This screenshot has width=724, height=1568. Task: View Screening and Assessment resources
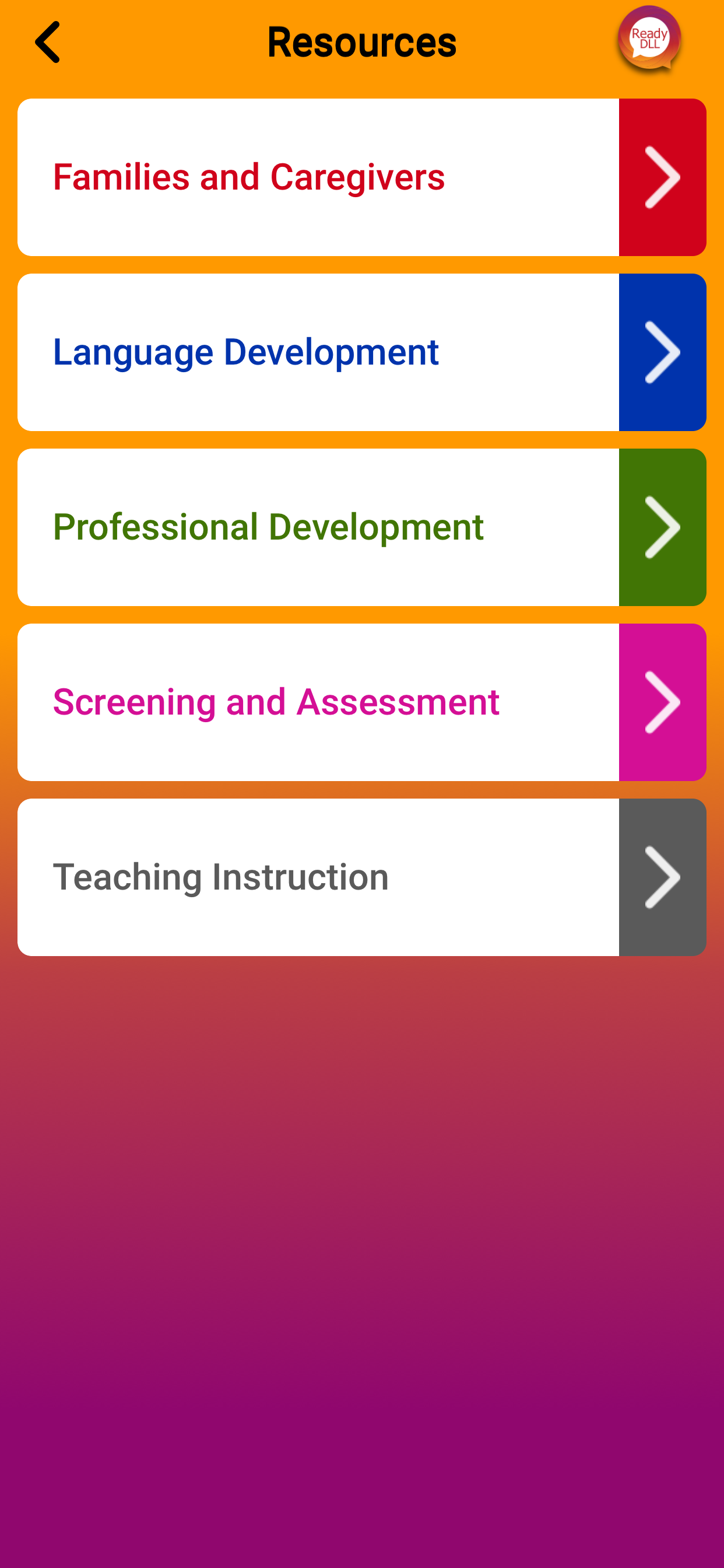(x=362, y=702)
